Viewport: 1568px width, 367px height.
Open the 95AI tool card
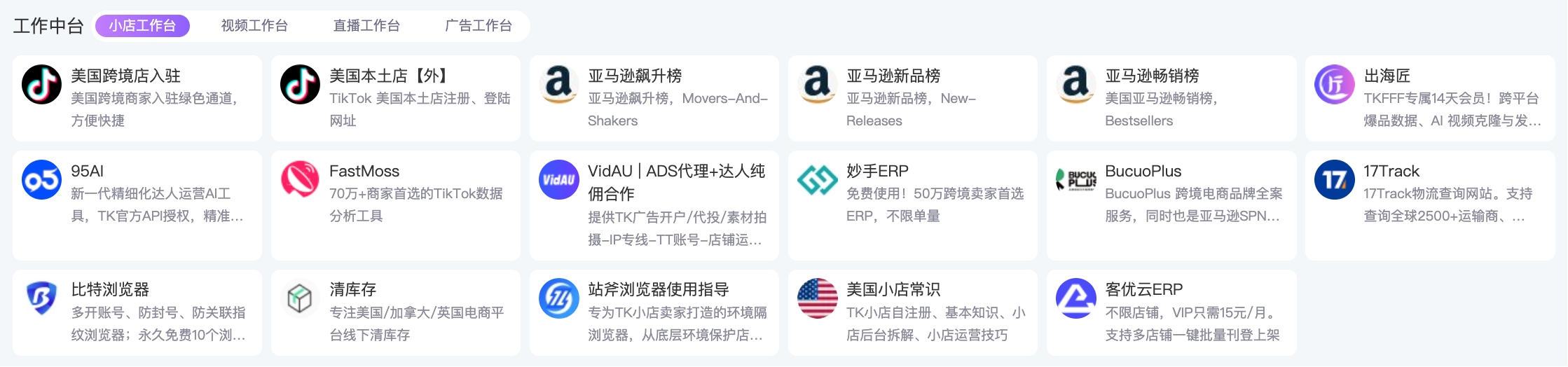click(x=137, y=205)
